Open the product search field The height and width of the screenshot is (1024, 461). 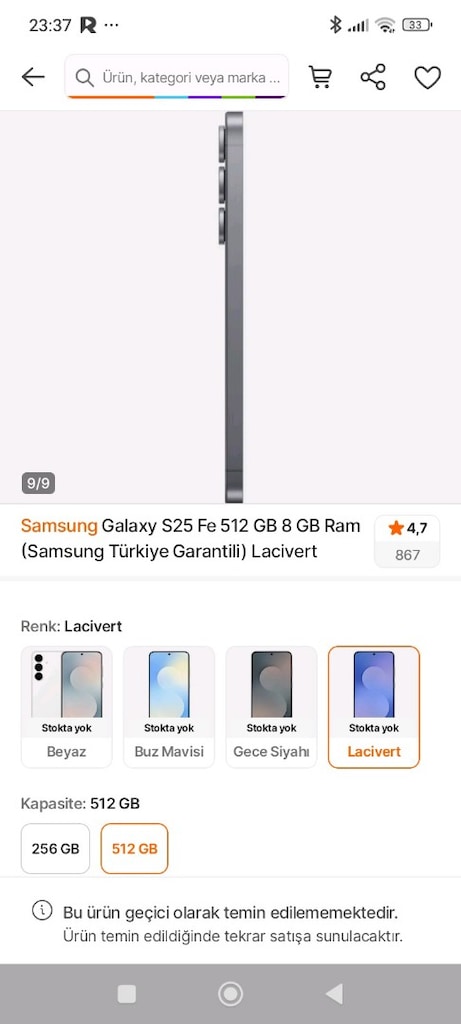coord(176,77)
